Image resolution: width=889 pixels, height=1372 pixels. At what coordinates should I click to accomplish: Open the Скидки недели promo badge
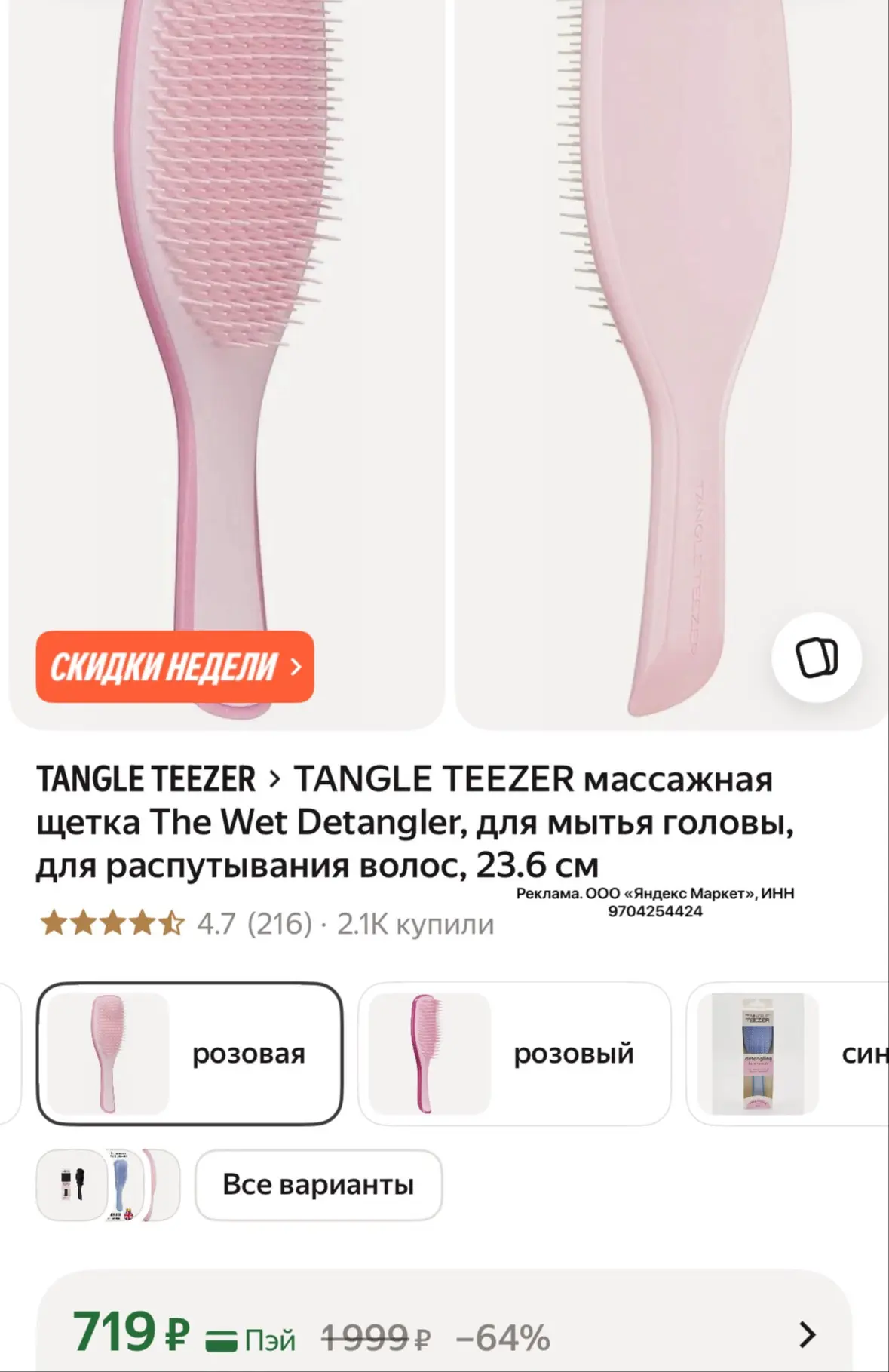(x=175, y=667)
